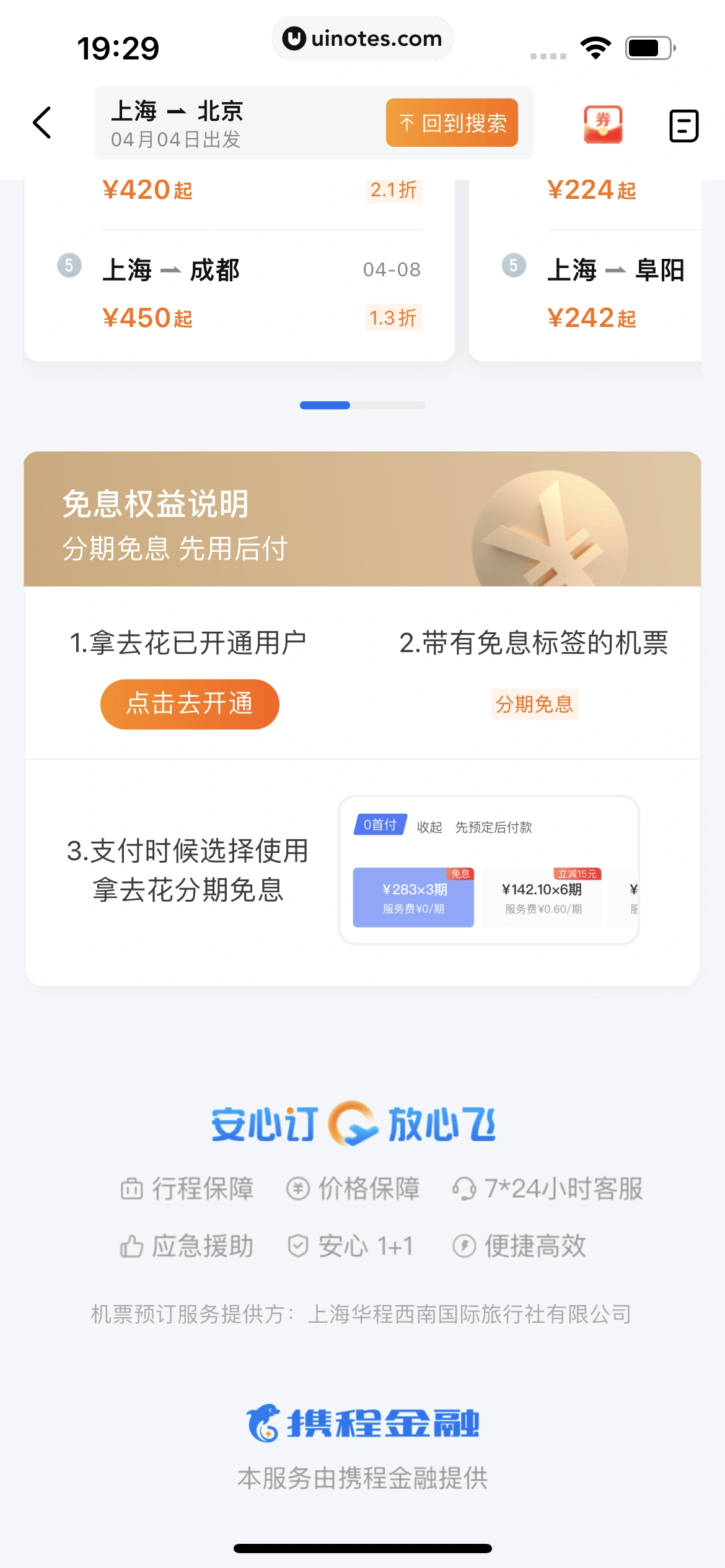The width and height of the screenshot is (725, 1568).
Task: Tap 回到搜索 button
Action: (x=452, y=123)
